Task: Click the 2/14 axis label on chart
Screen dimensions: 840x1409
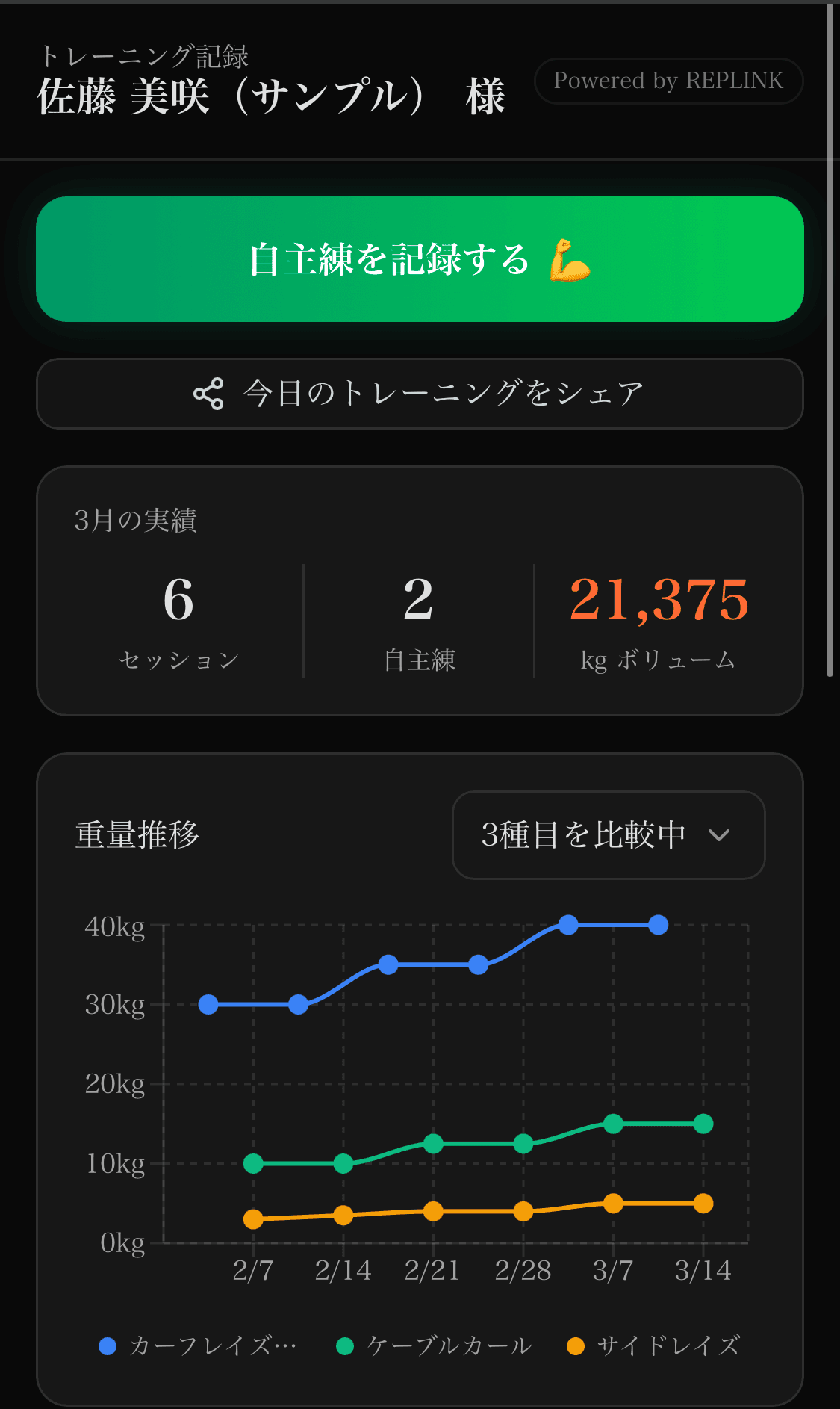Action: click(343, 1270)
